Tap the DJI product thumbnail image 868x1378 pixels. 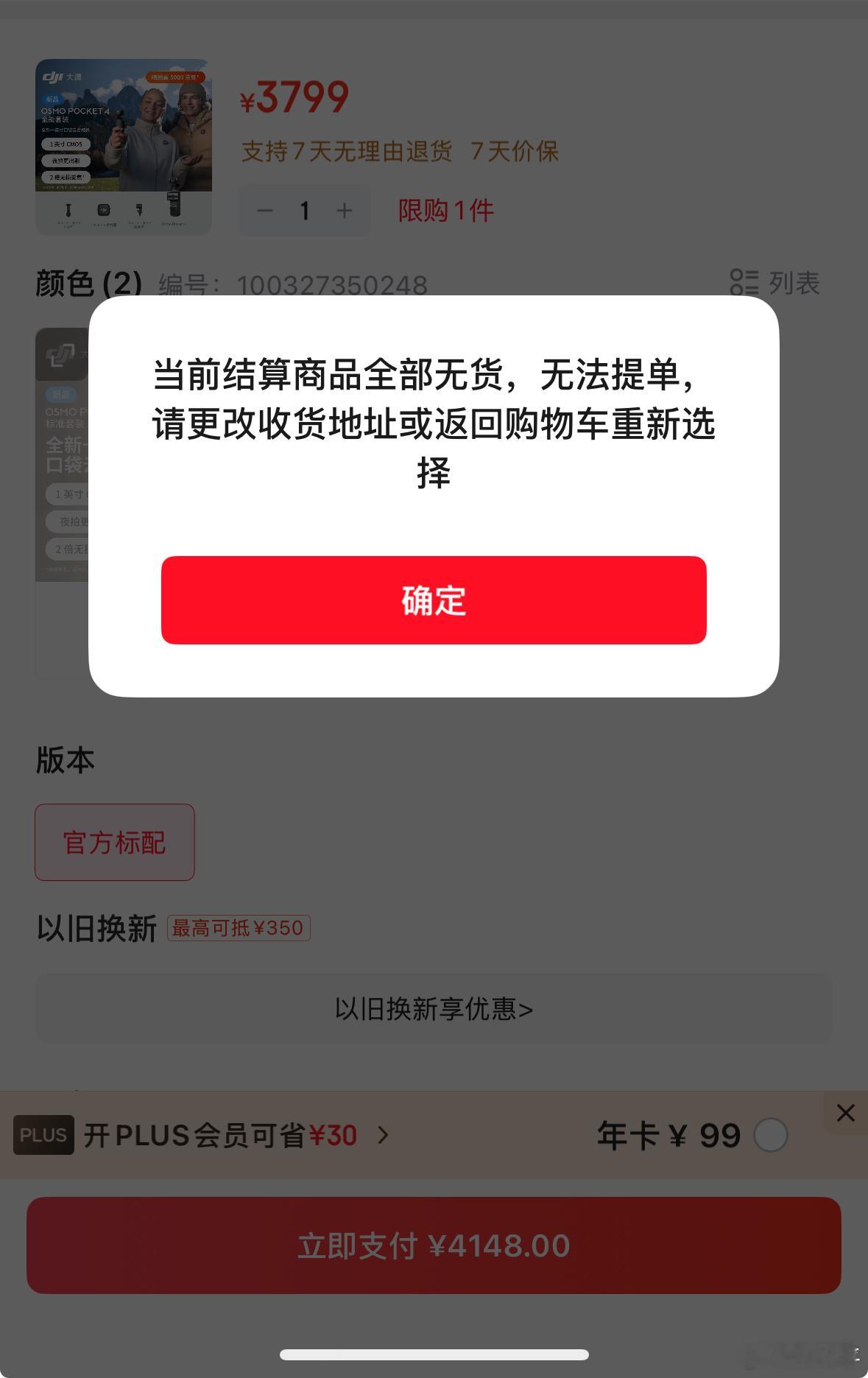123,144
